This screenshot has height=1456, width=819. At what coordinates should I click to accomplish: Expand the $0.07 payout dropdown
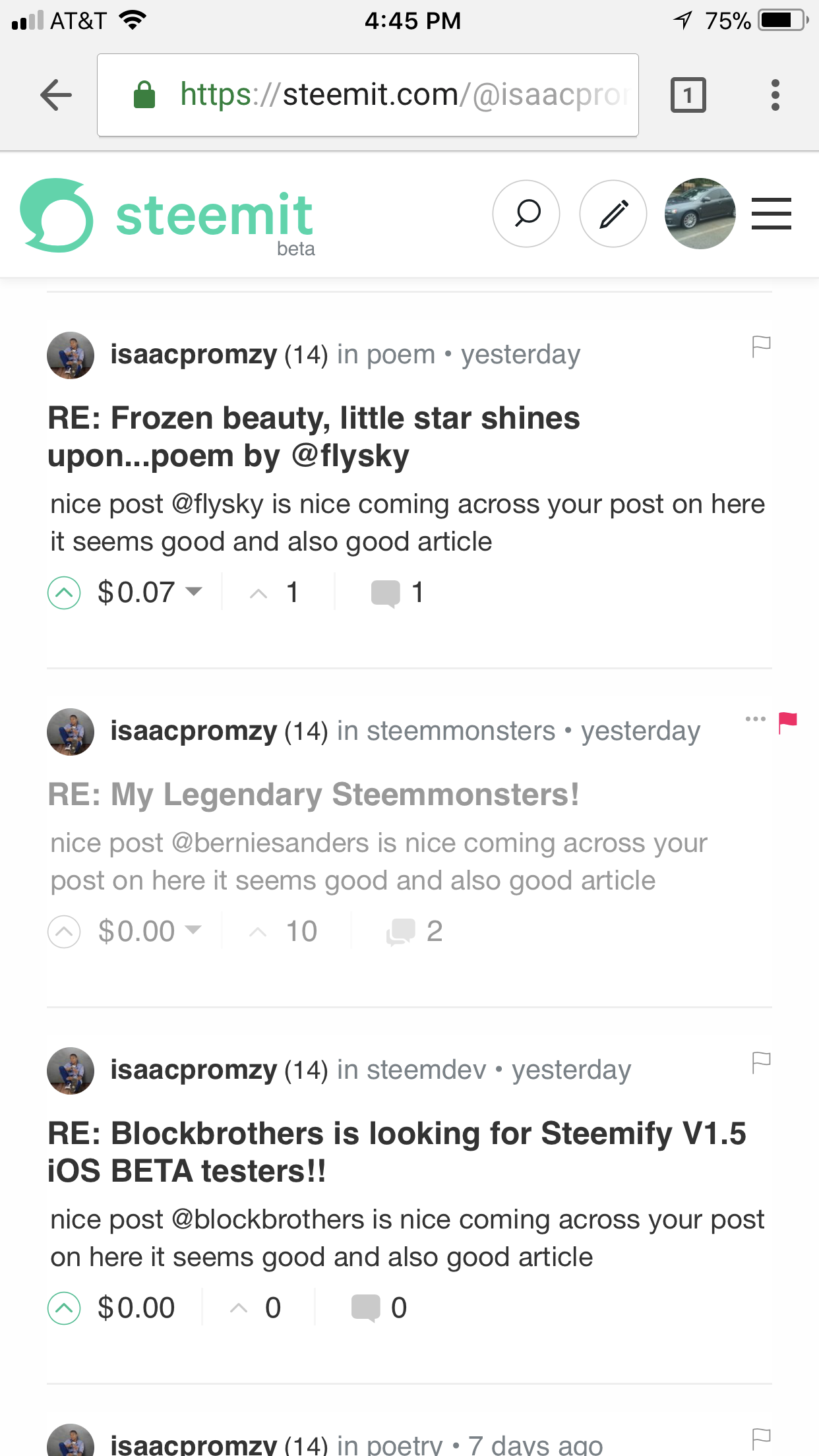[194, 591]
